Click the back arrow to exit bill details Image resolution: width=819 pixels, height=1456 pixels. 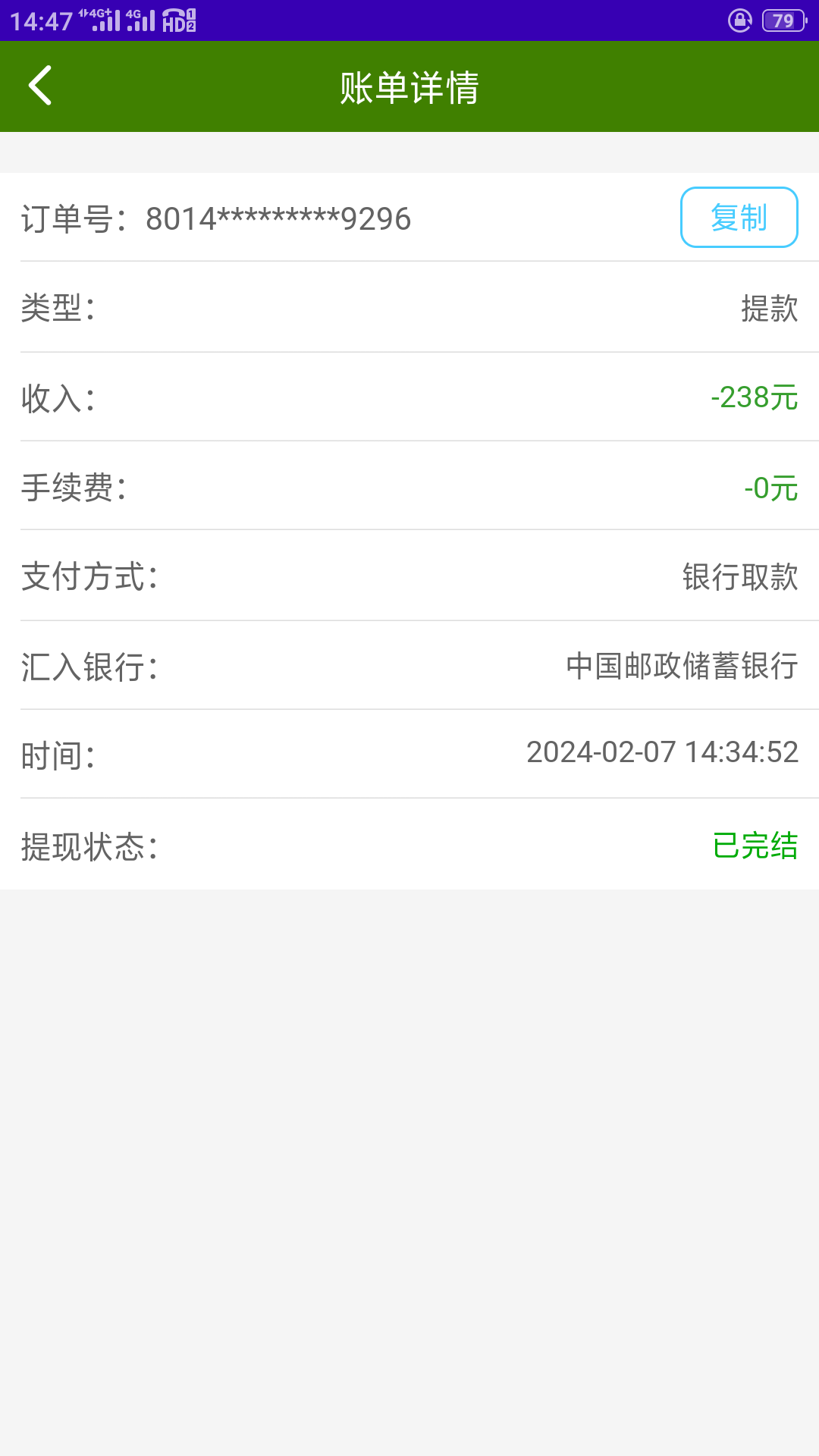coord(39,85)
